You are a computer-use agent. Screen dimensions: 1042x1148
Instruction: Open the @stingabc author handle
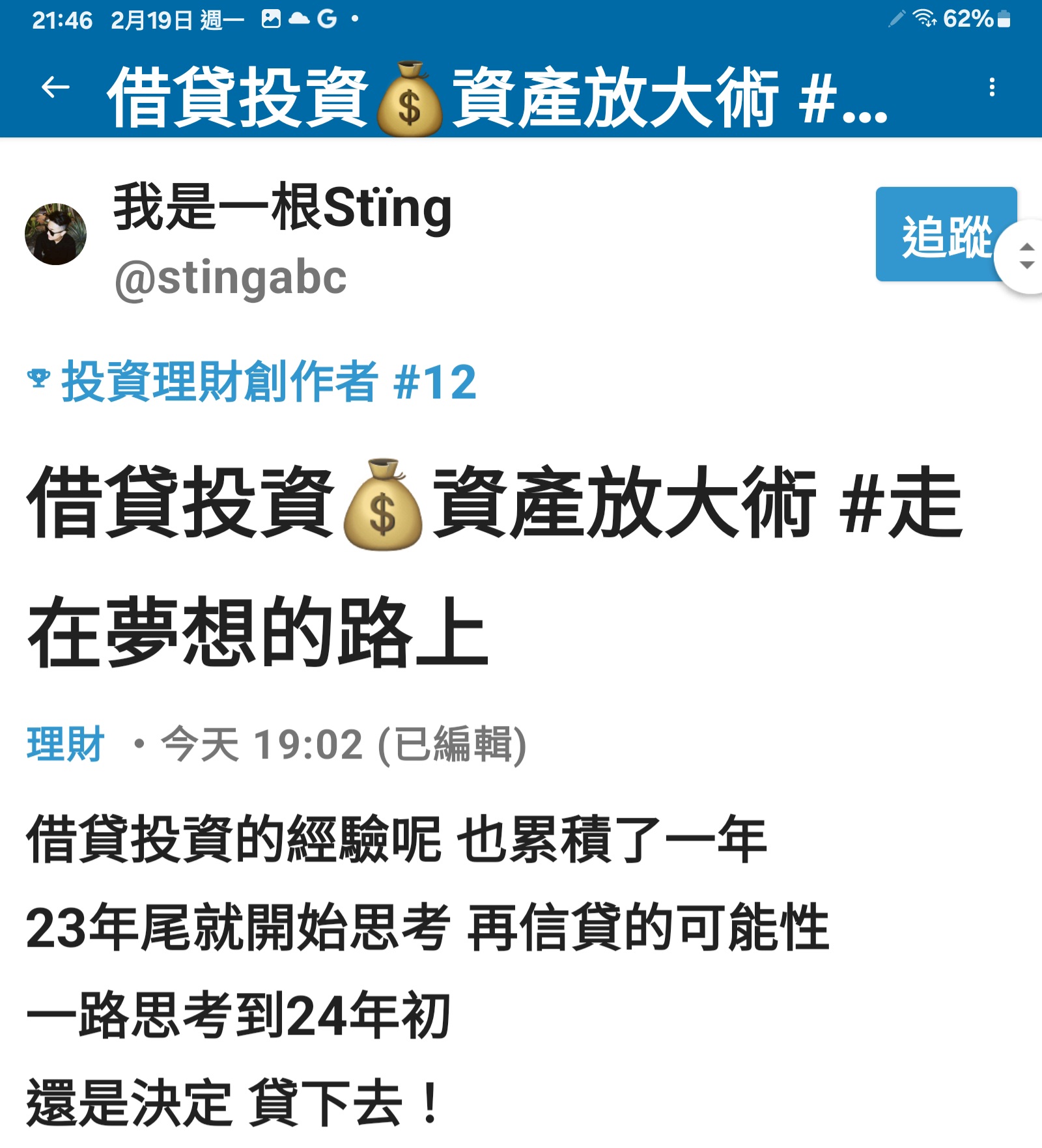(x=231, y=279)
